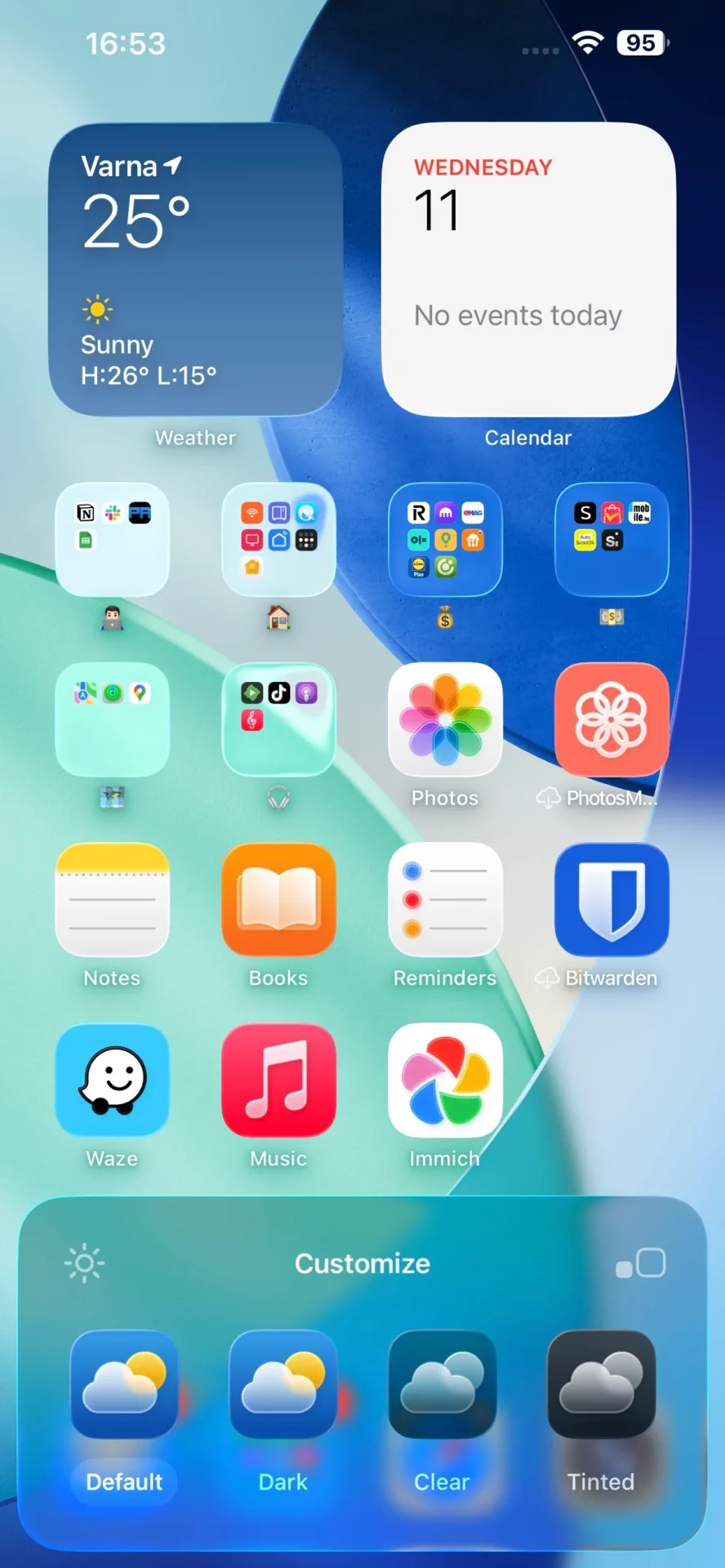Pick the Clear icon style
Image resolution: width=725 pixels, height=1568 pixels.
click(x=442, y=1385)
